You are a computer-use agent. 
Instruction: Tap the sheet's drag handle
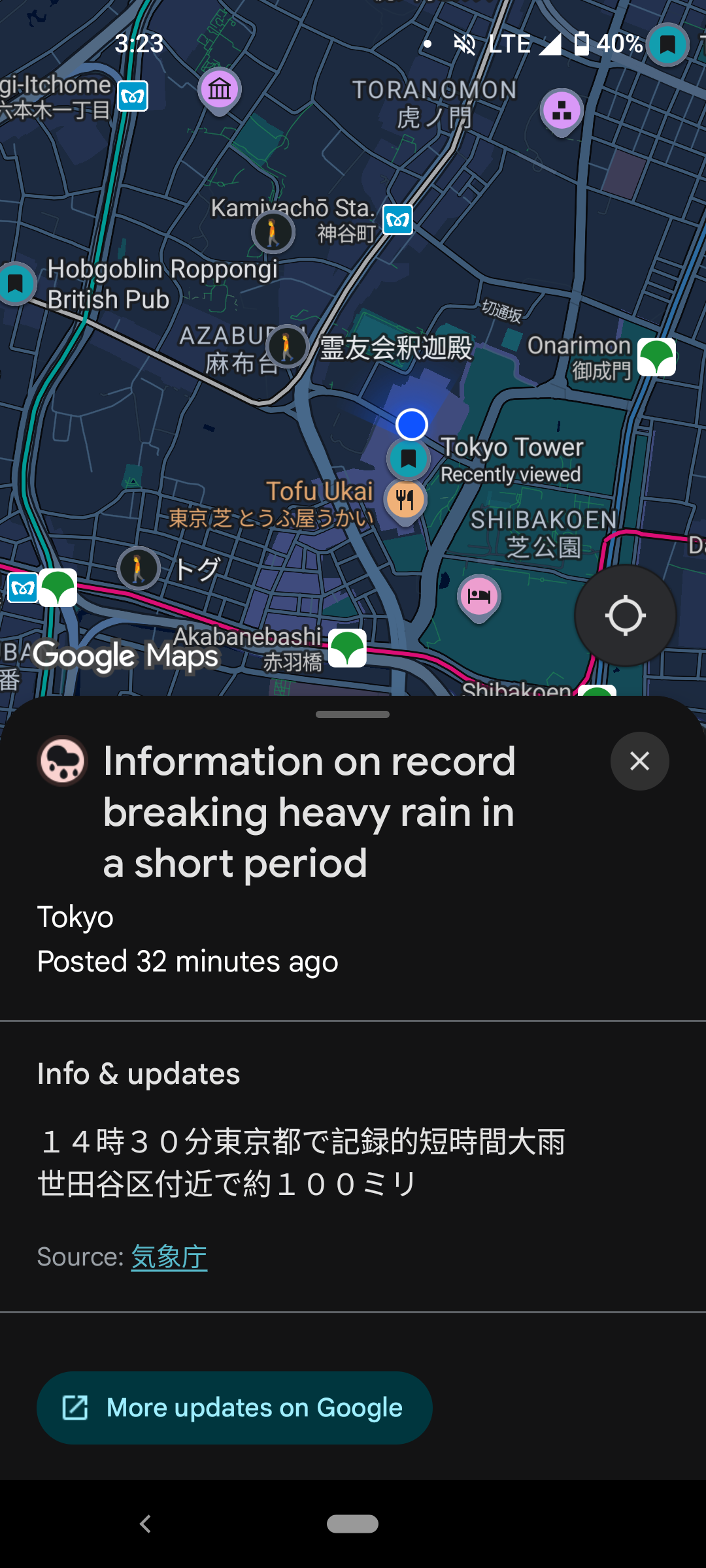pos(352,714)
